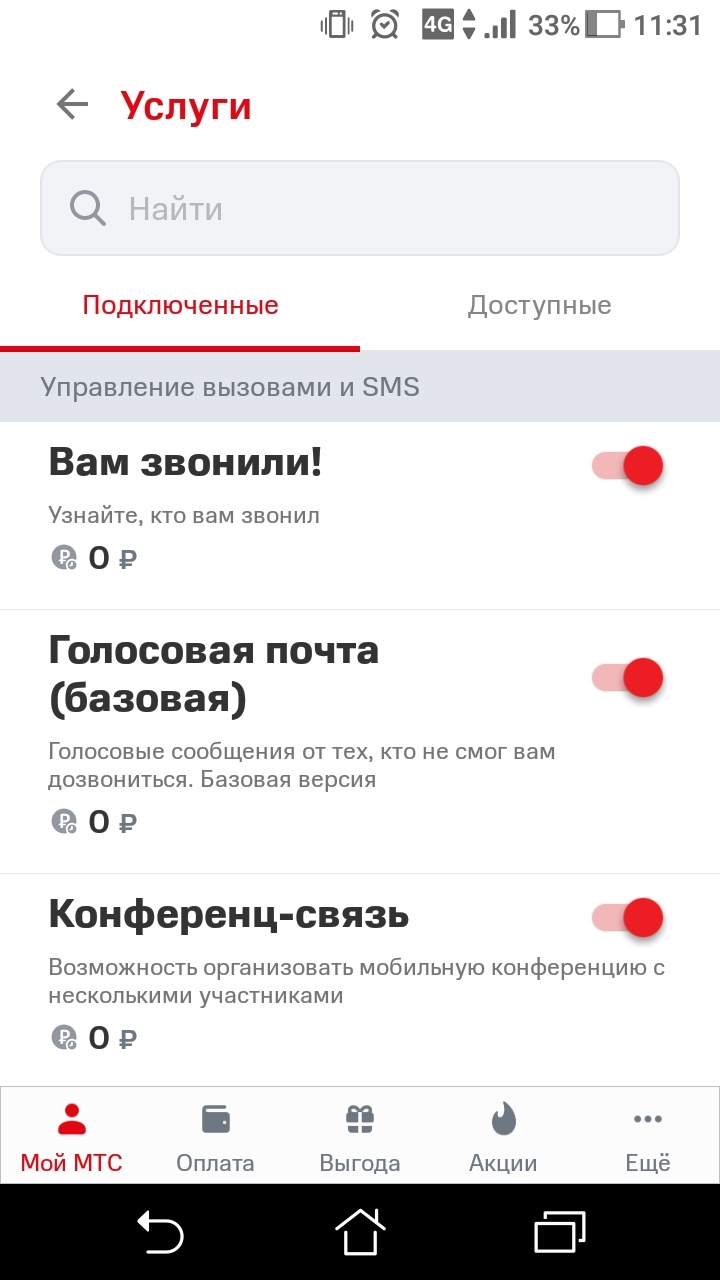Go back using the top-left arrow
Screen dimensions: 720x1280
tap(72, 104)
